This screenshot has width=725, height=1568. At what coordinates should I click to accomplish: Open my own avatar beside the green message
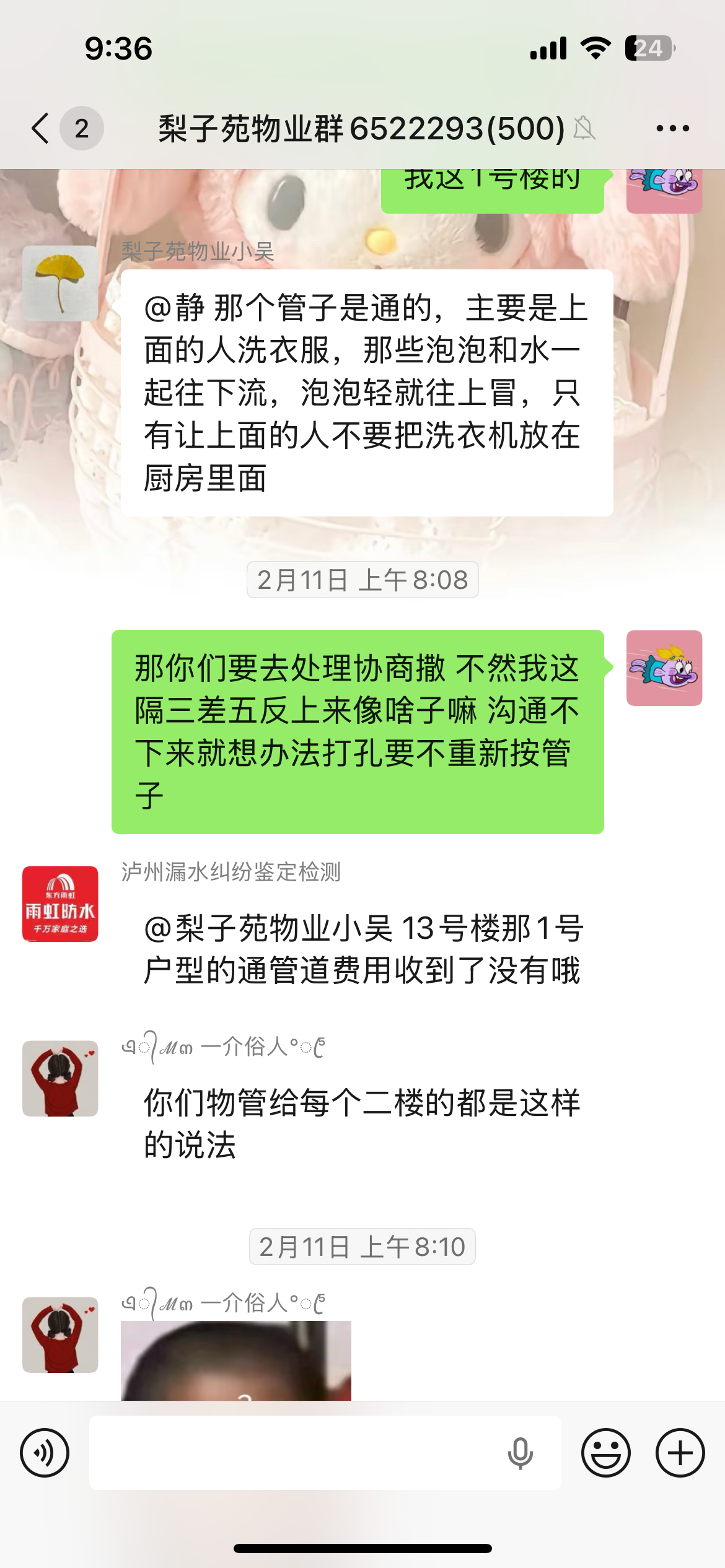coord(664,668)
